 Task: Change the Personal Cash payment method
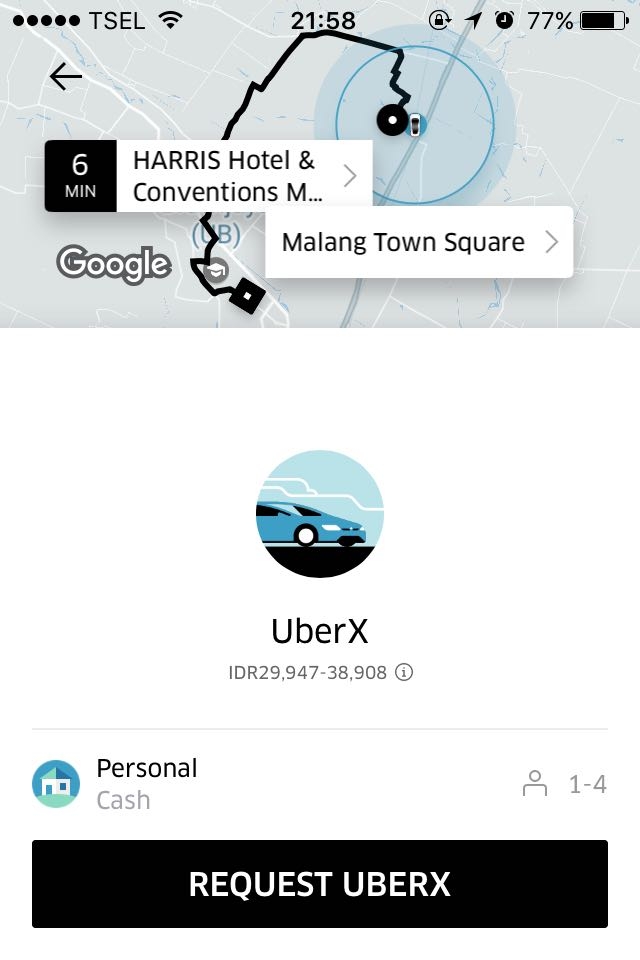(x=116, y=783)
